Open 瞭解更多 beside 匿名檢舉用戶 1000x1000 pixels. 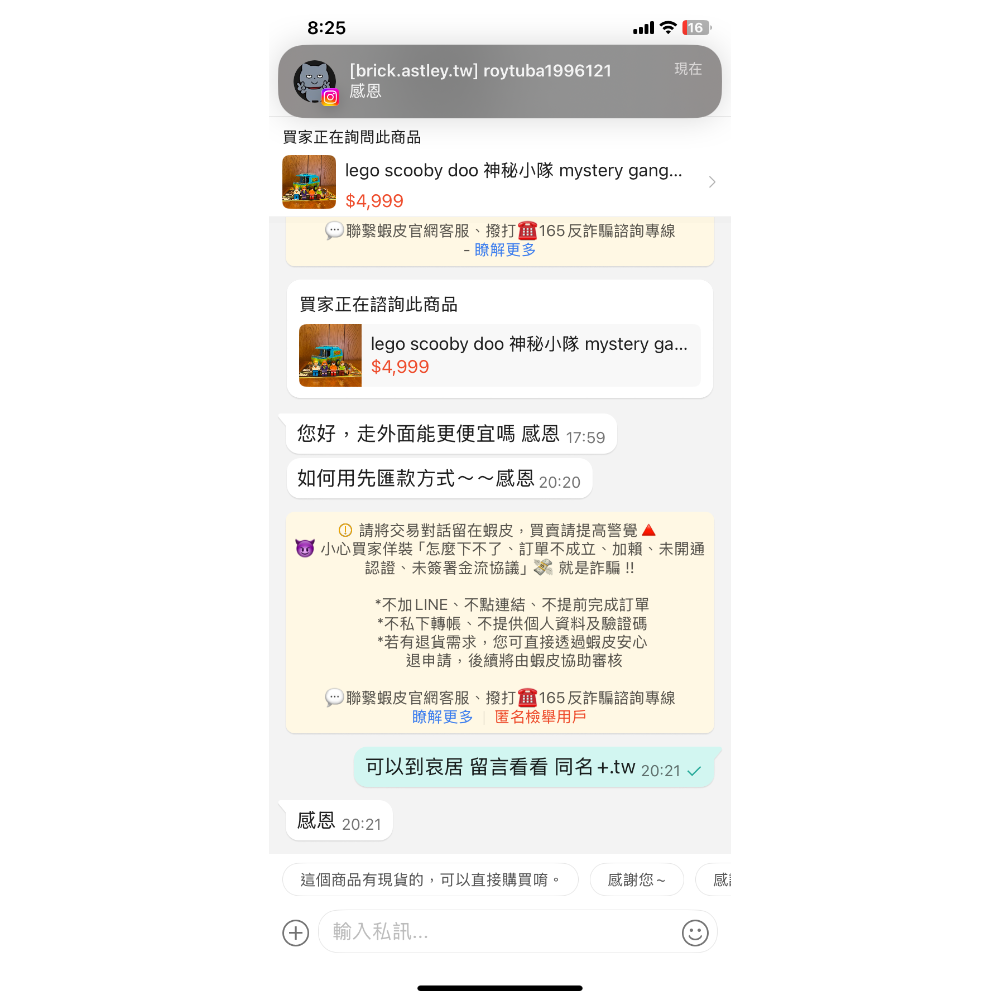pos(442,717)
